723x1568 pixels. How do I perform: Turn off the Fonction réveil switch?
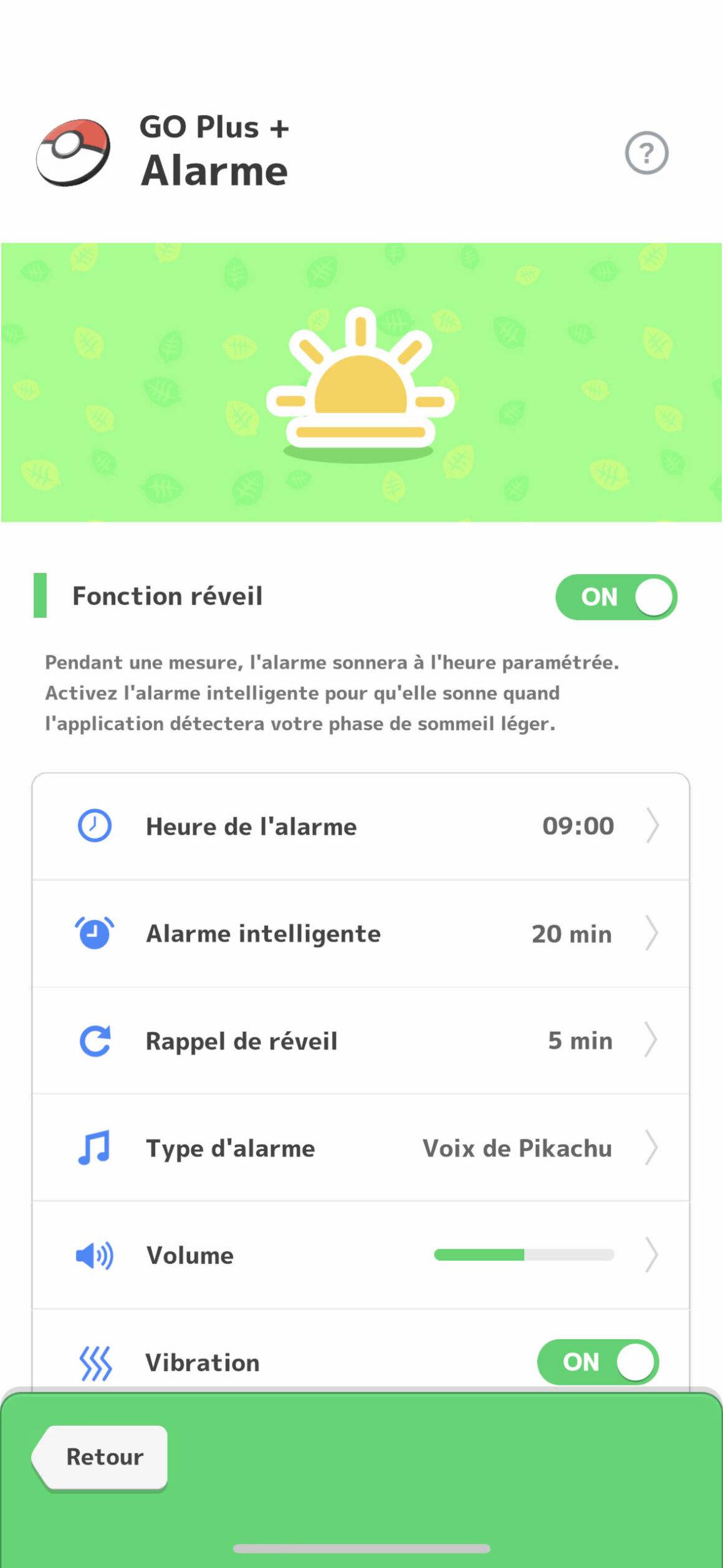(x=616, y=597)
